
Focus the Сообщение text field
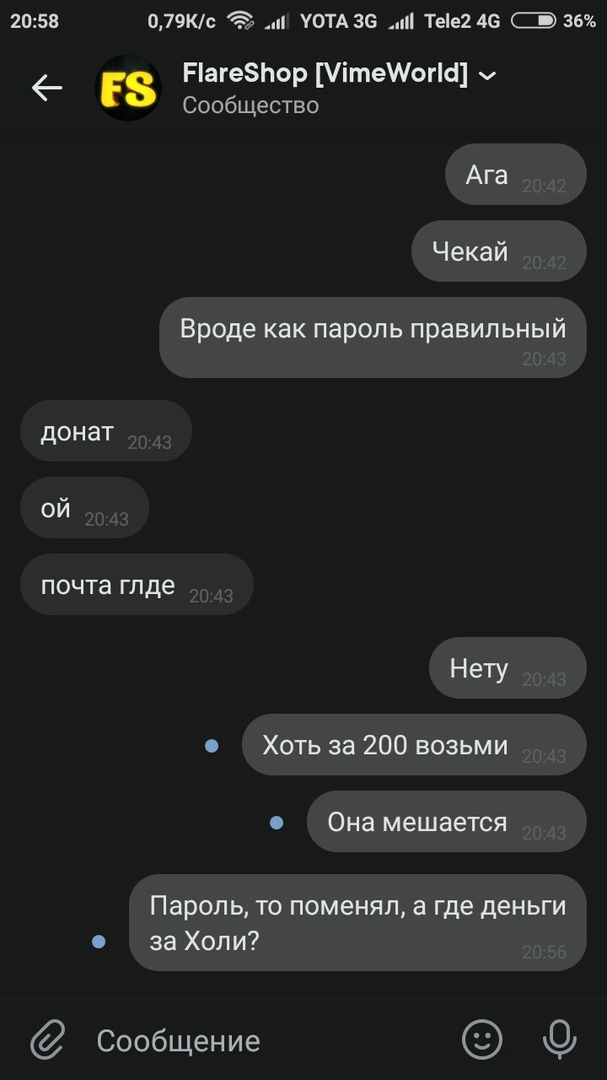point(260,1040)
